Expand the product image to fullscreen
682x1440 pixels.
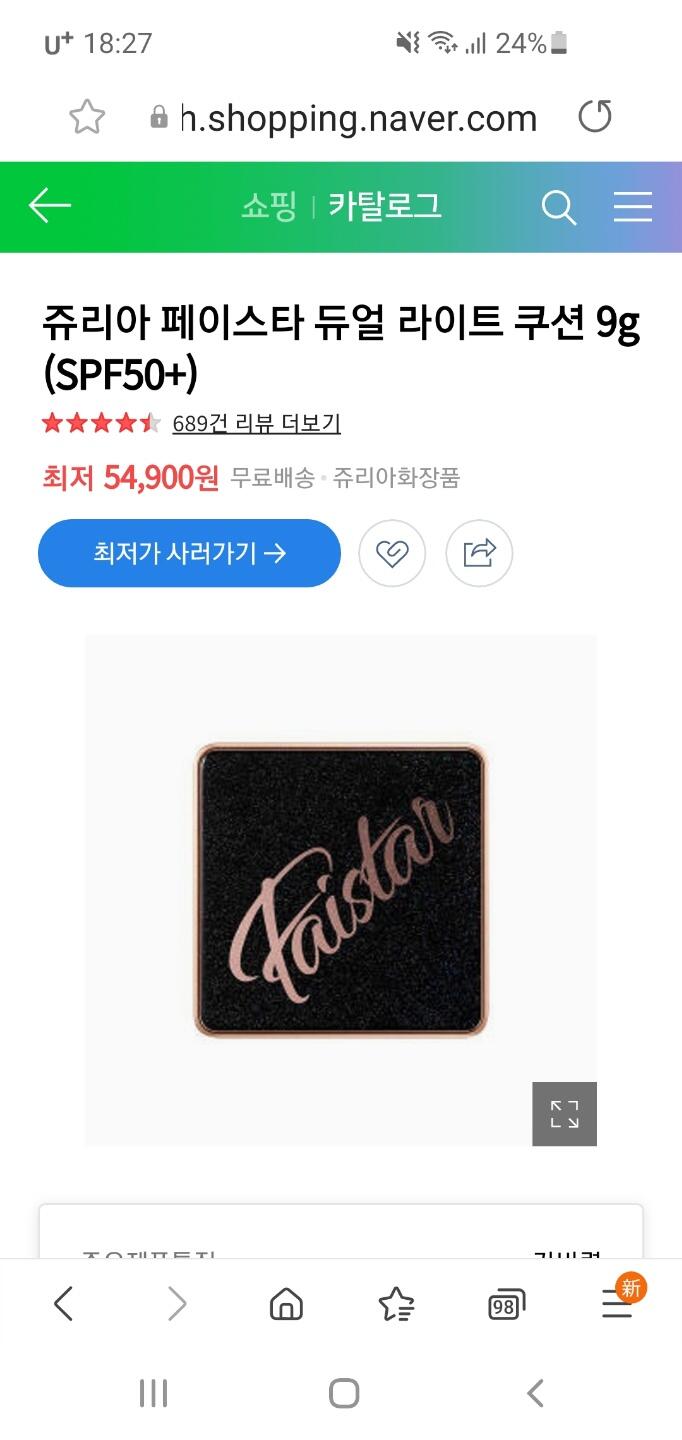click(564, 1113)
